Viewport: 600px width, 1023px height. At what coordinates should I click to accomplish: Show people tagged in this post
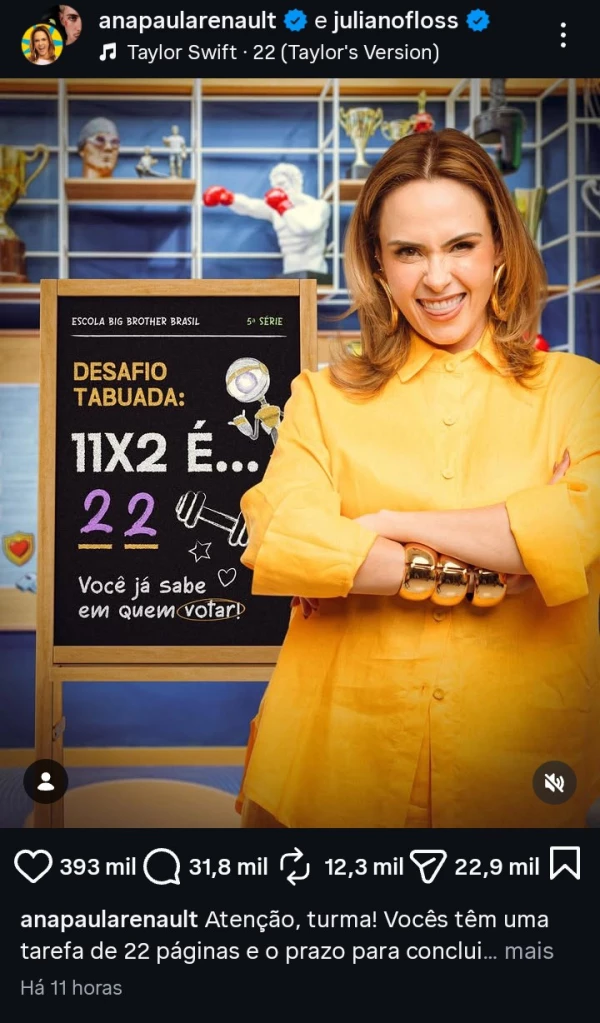coord(45,781)
